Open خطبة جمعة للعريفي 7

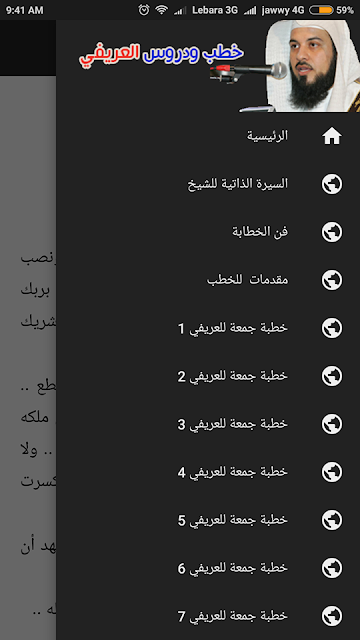point(208,616)
